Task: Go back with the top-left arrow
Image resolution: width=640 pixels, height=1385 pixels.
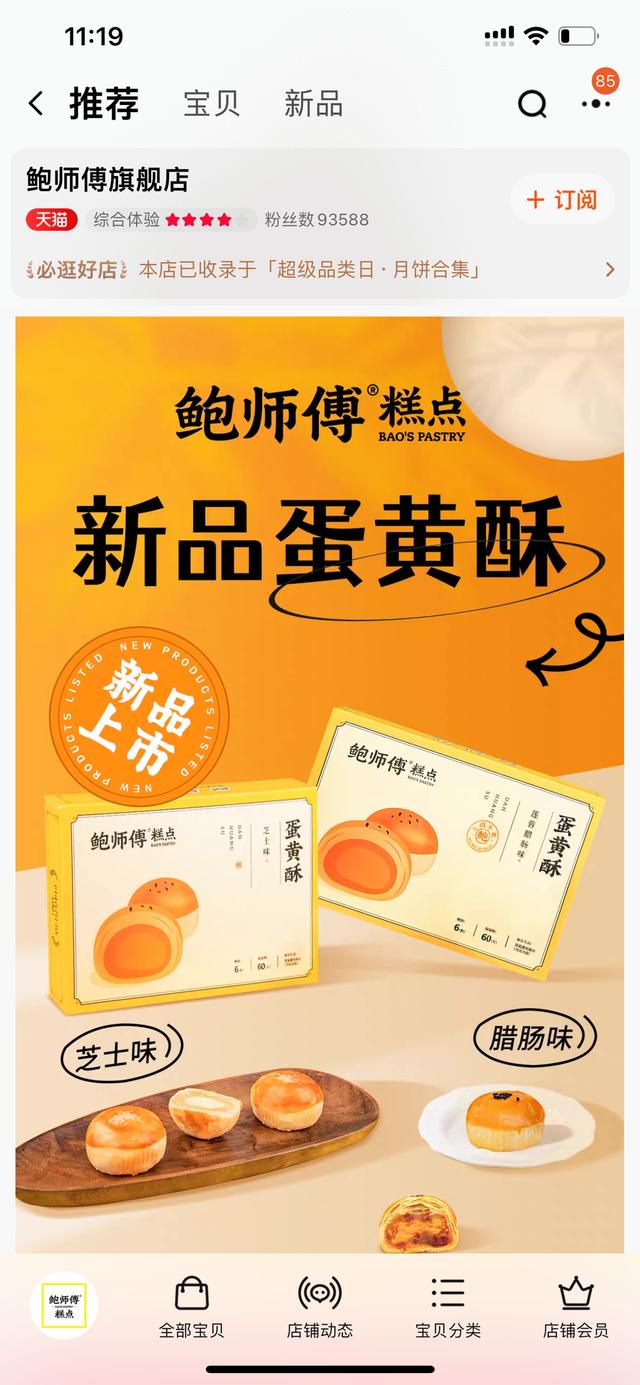Action: [x=36, y=103]
